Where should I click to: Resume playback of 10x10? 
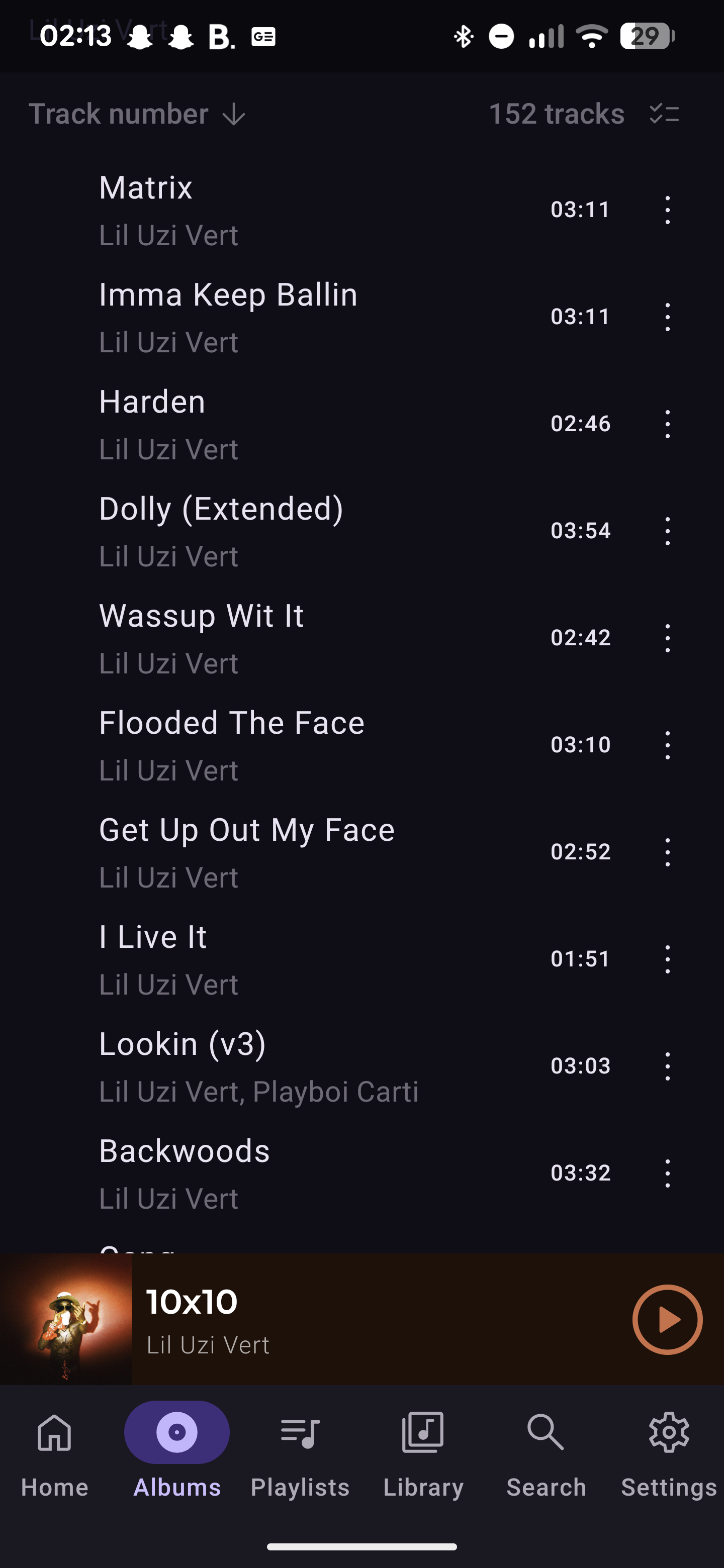[667, 1319]
